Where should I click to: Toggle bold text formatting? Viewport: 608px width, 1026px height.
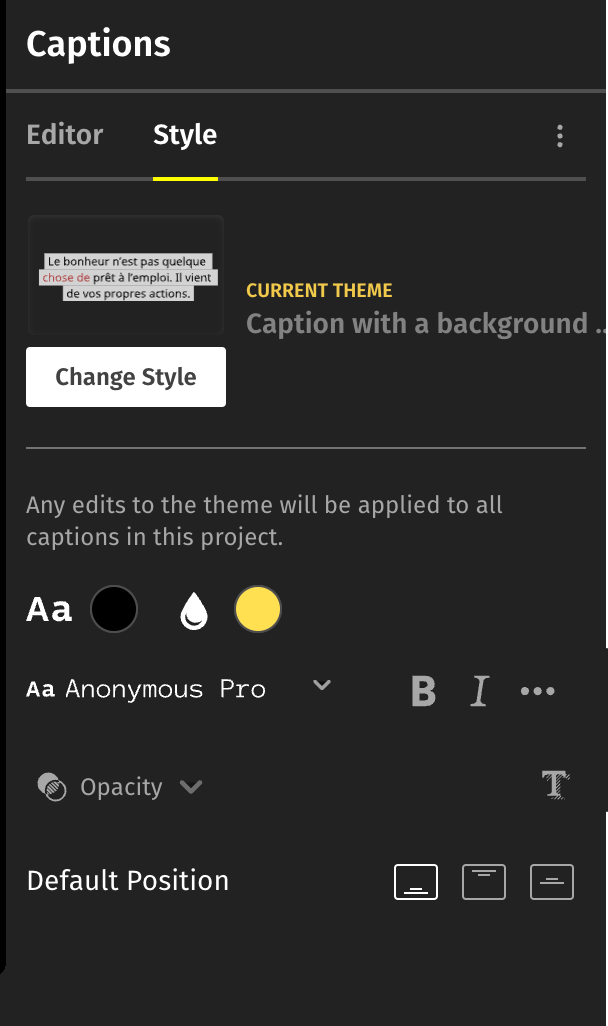click(x=423, y=691)
